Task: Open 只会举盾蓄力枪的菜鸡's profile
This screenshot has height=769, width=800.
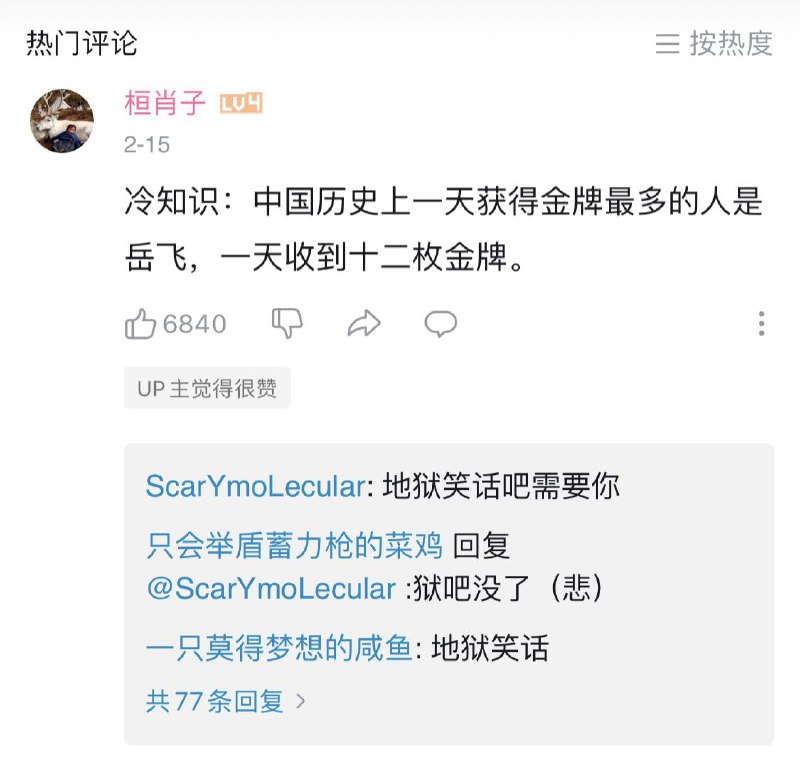Action: click(294, 546)
